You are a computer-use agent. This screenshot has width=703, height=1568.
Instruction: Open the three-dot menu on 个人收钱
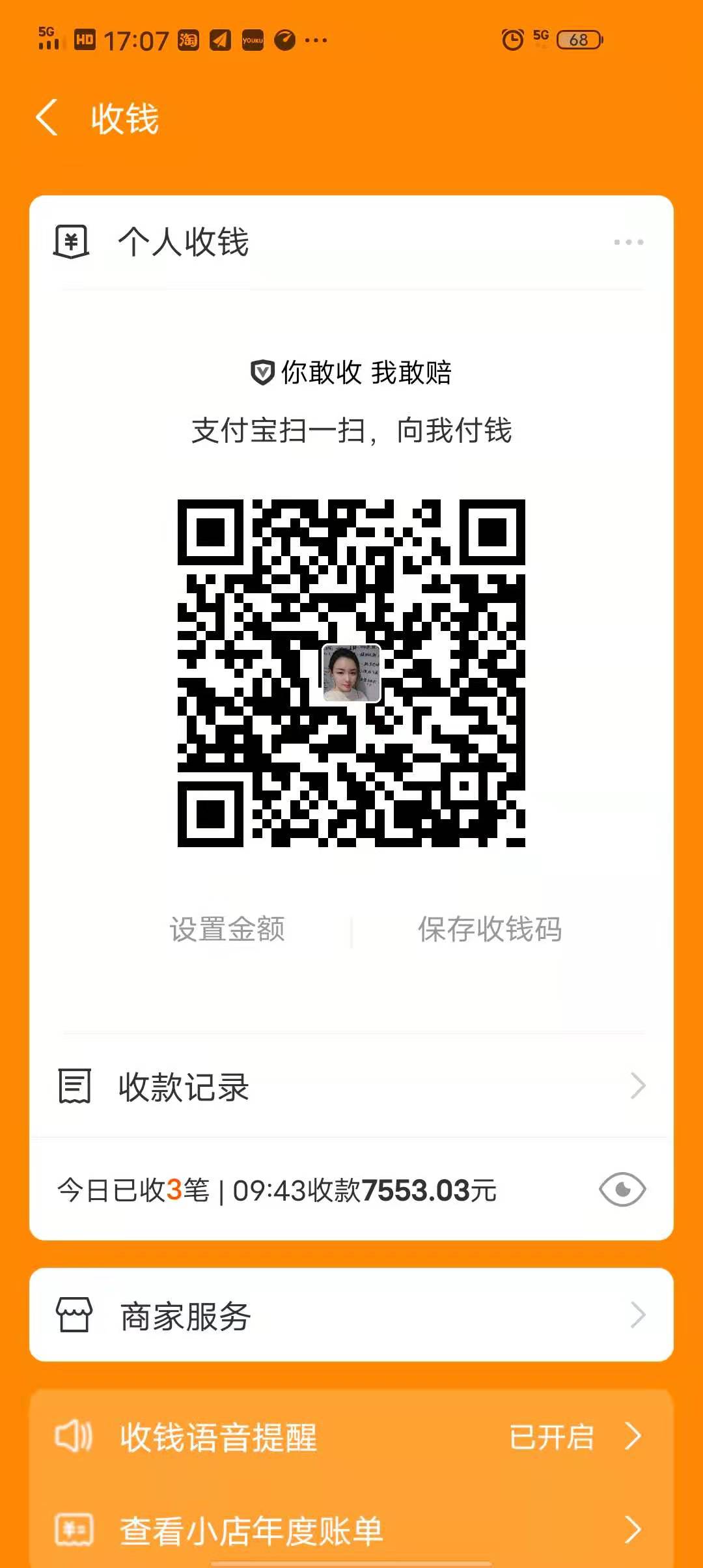pyautogui.click(x=628, y=242)
